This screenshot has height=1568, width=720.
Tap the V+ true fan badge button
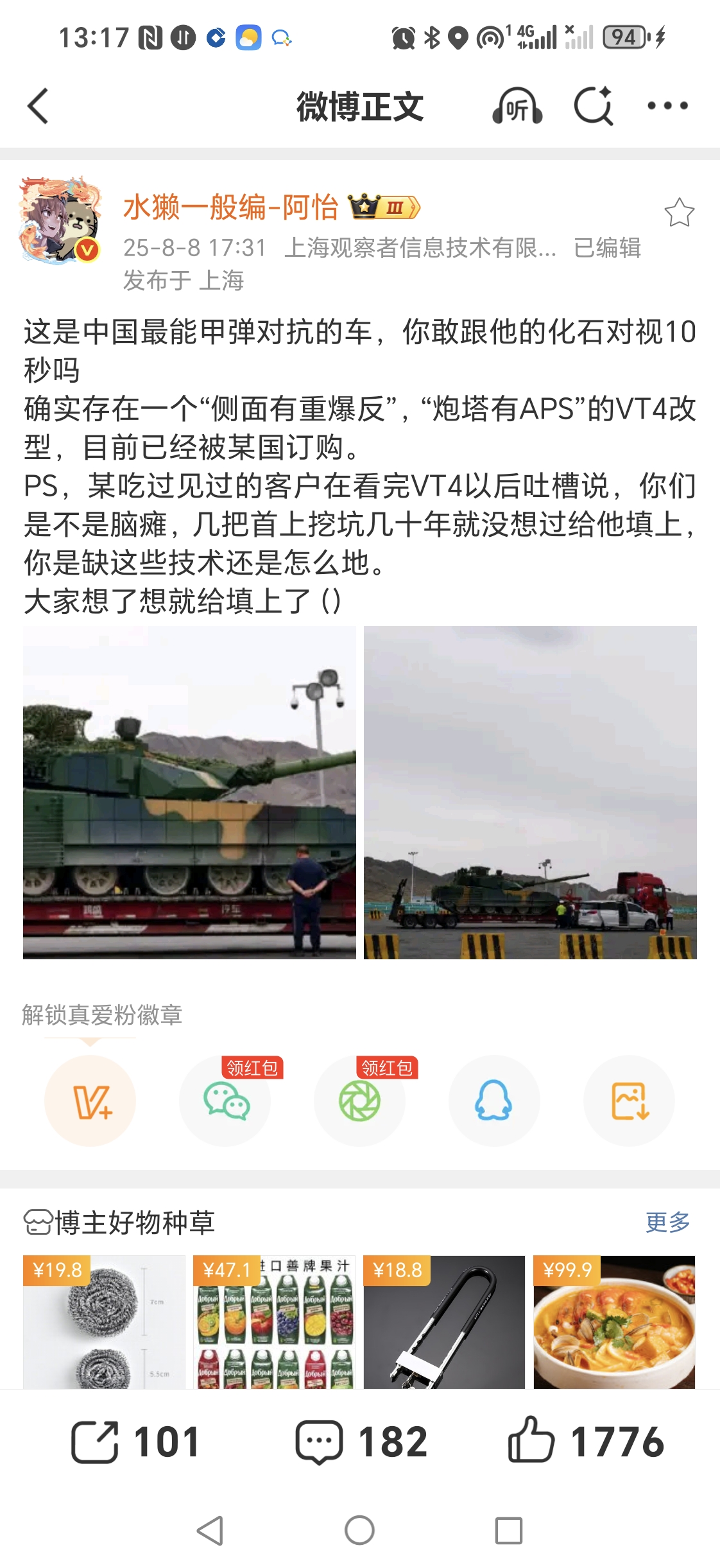tap(90, 1101)
